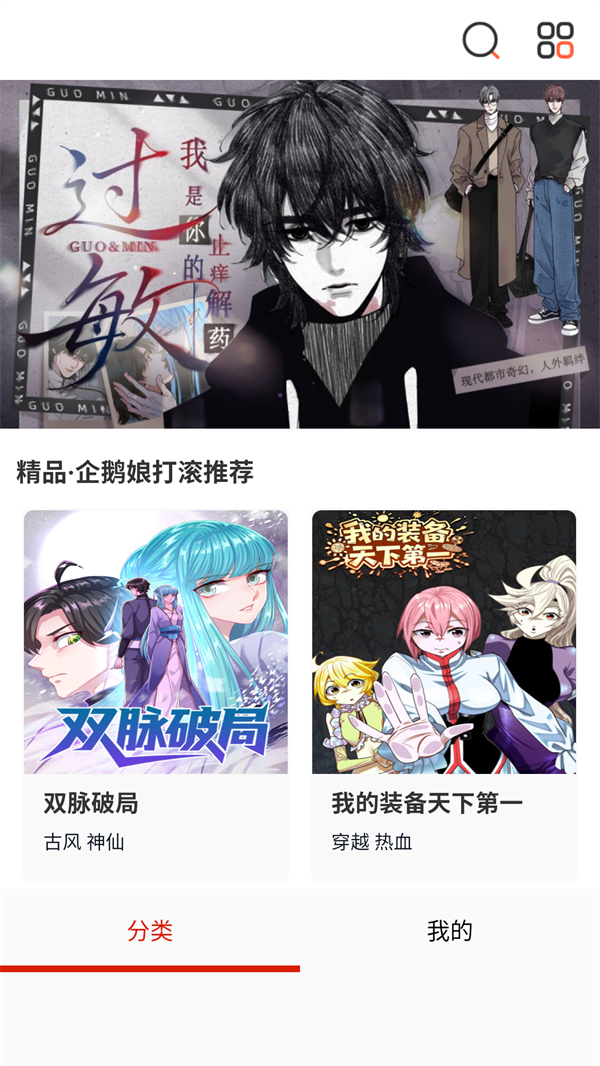View the 我的装备天下第一 comic card

tap(444, 694)
